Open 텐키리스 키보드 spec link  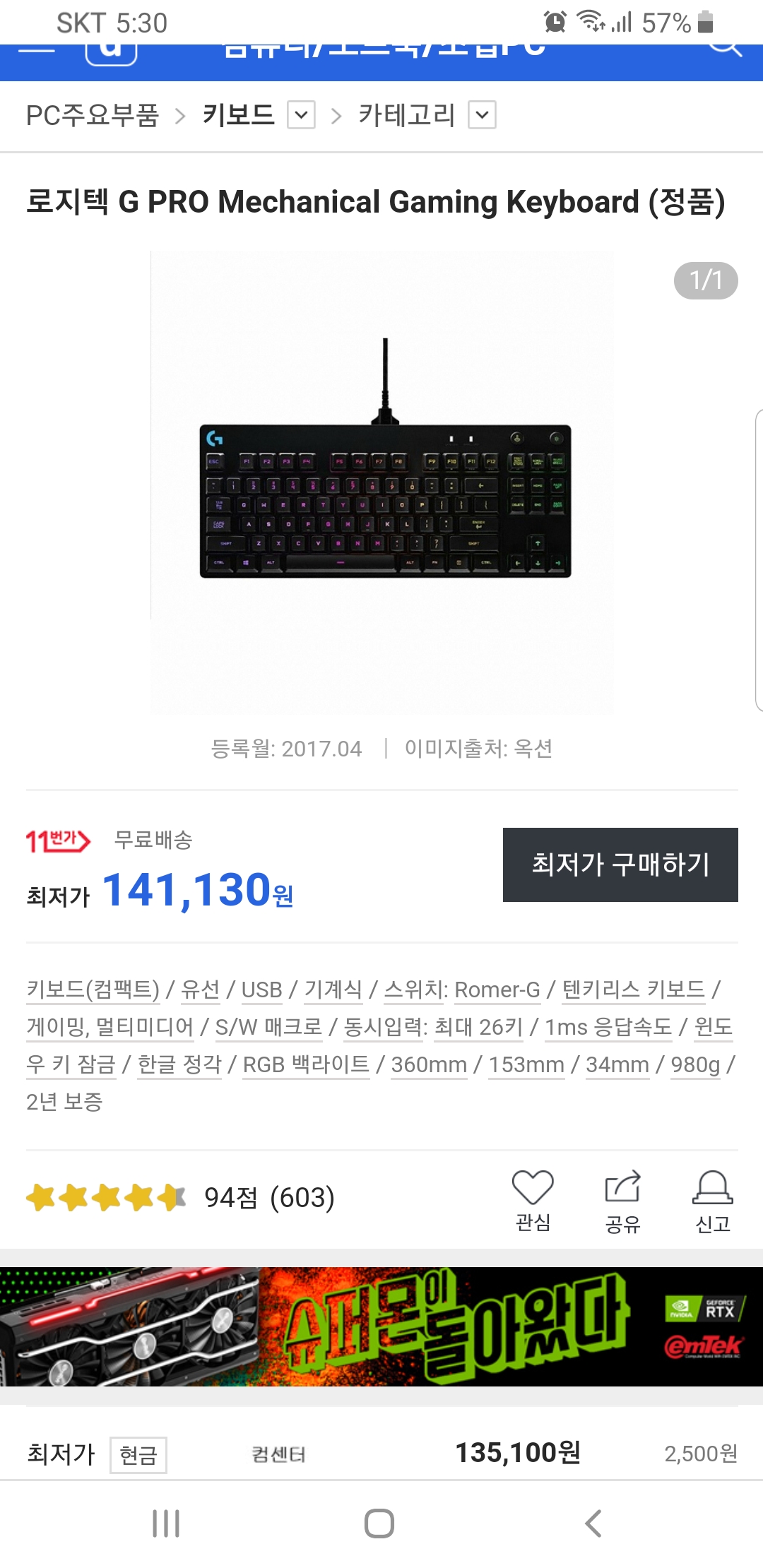point(634,990)
